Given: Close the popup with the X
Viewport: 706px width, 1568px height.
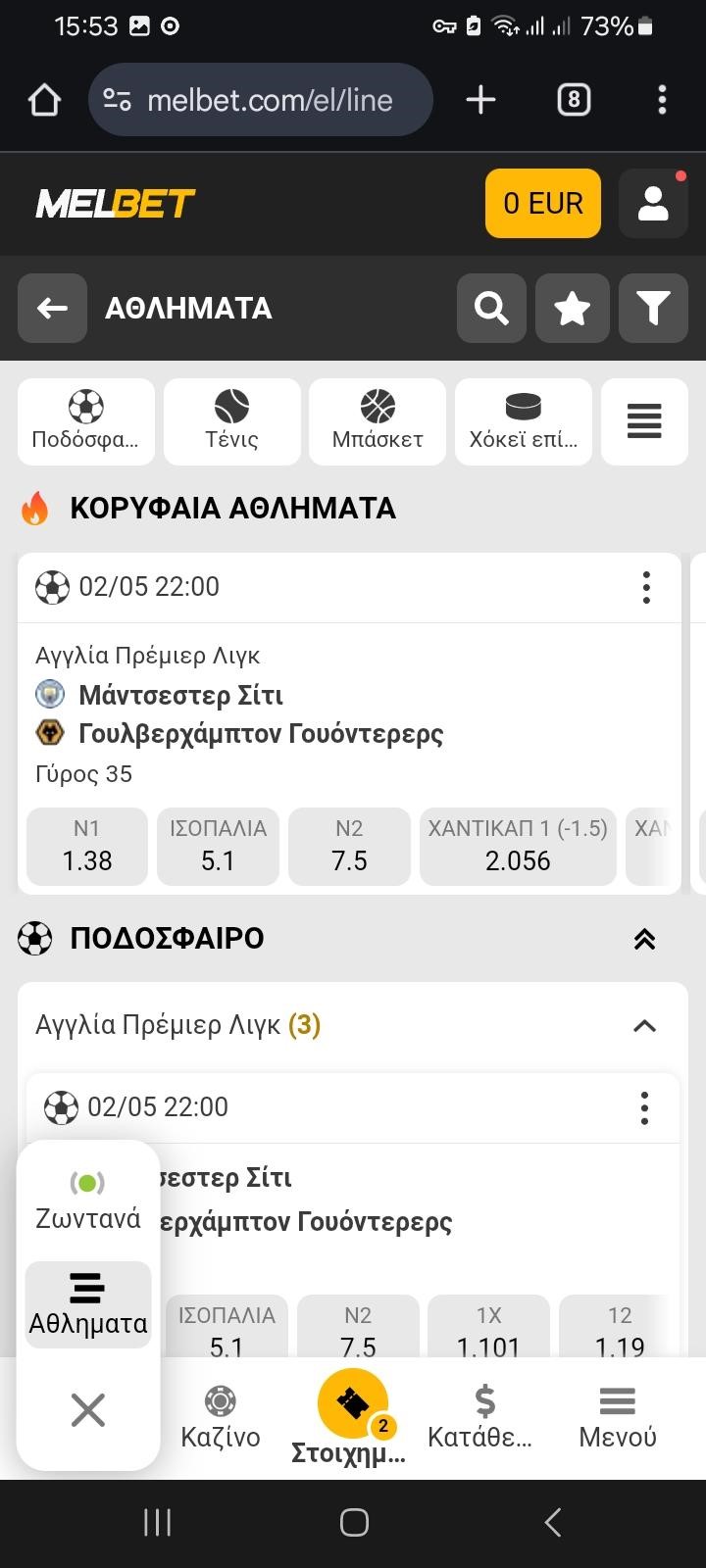Looking at the screenshot, I should 88,1411.
